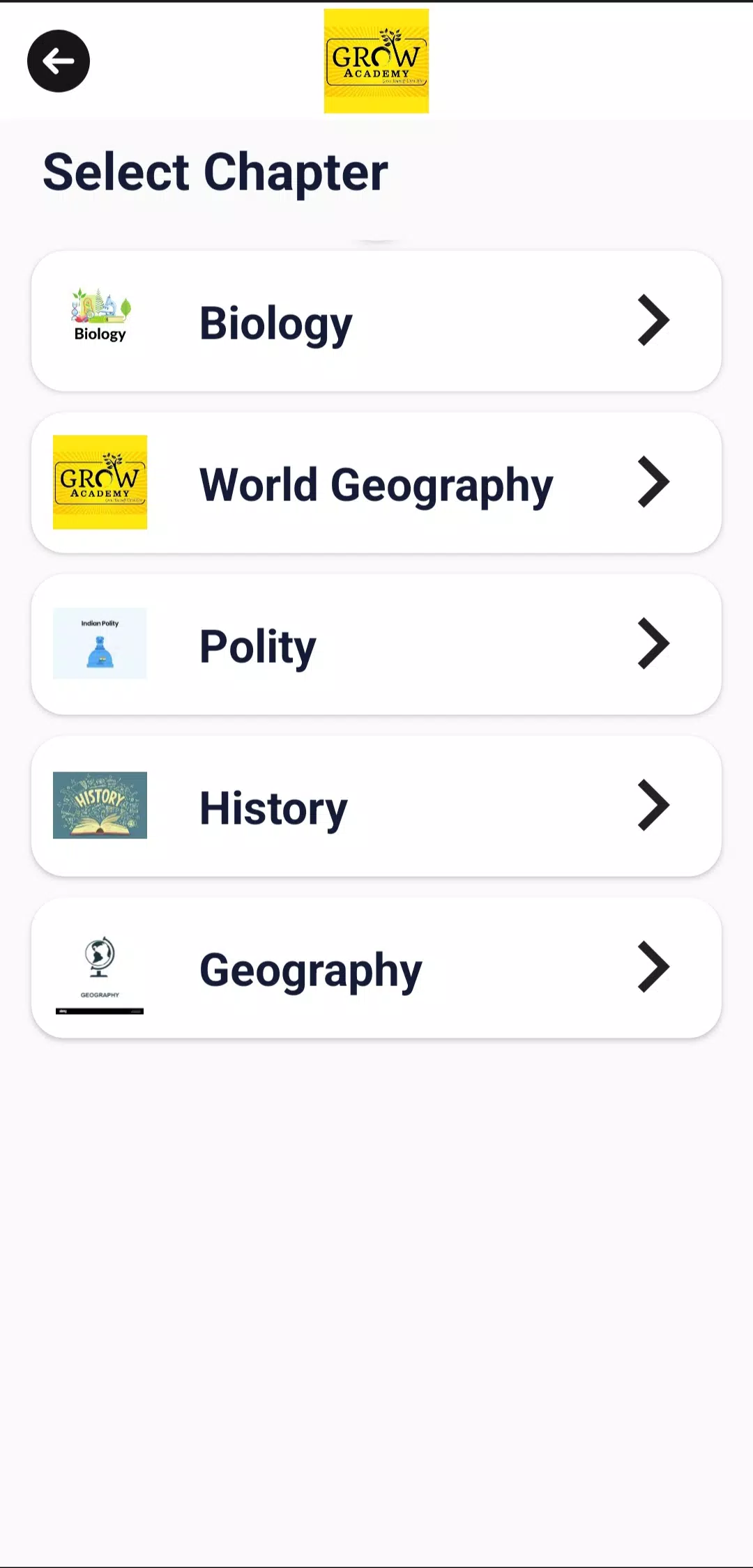
Task: Open the Biology chapter
Action: pos(376,321)
